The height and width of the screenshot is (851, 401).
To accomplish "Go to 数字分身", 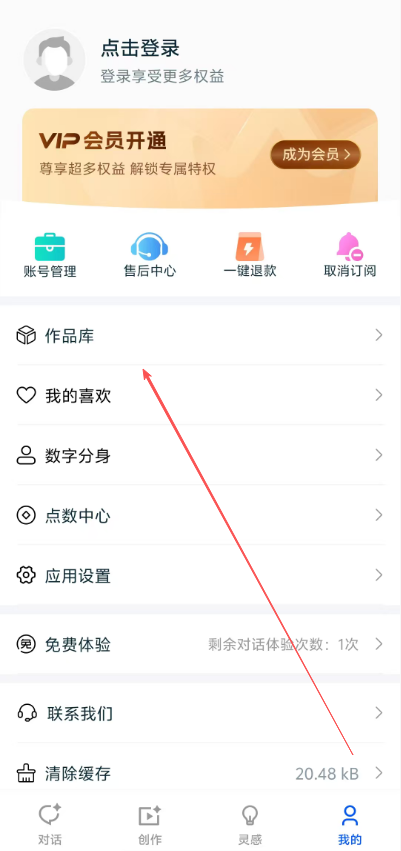I will [200, 455].
